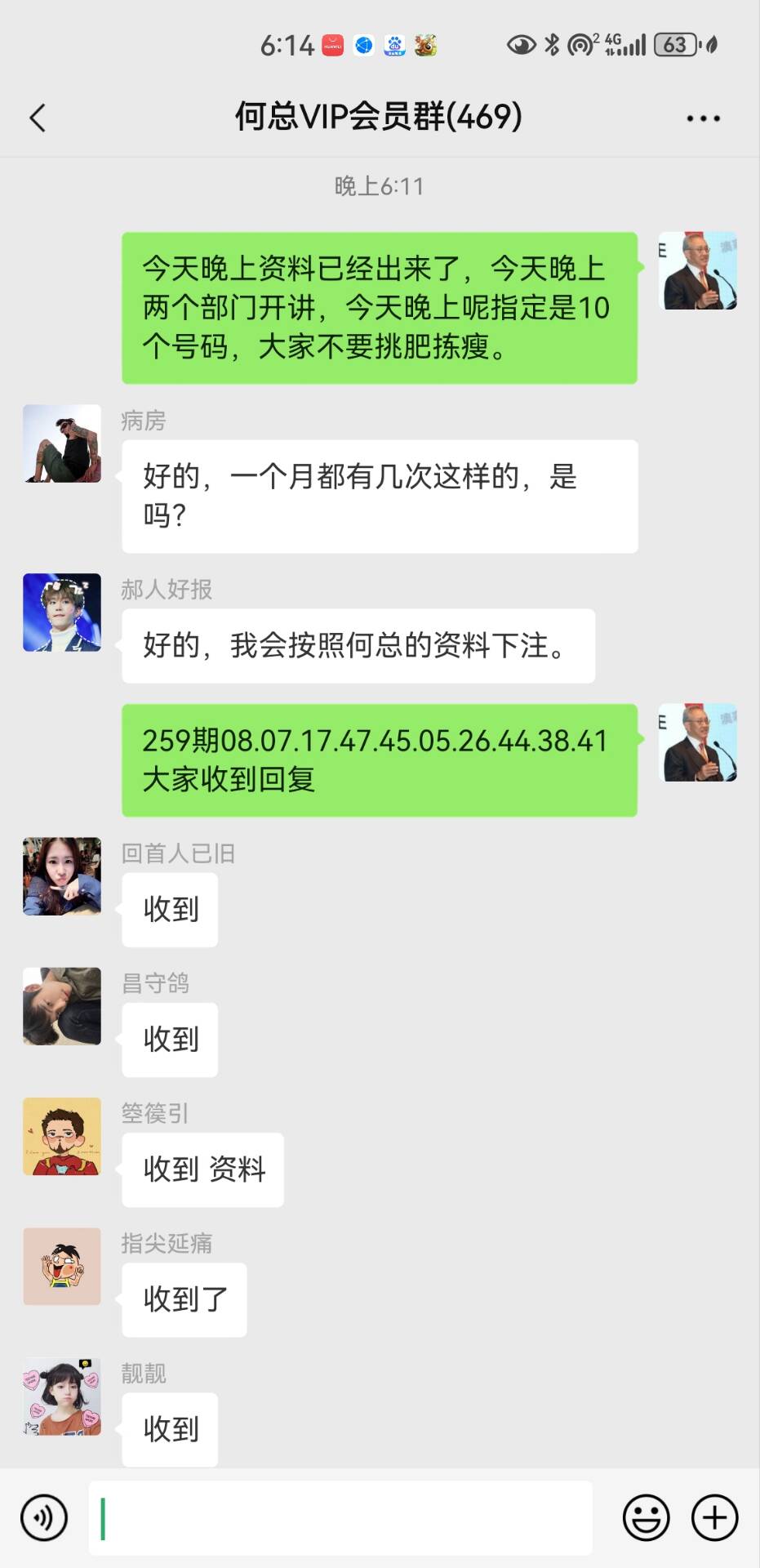This screenshot has width=760, height=1568.
Task: Focus the message text field
Action: [340, 1517]
